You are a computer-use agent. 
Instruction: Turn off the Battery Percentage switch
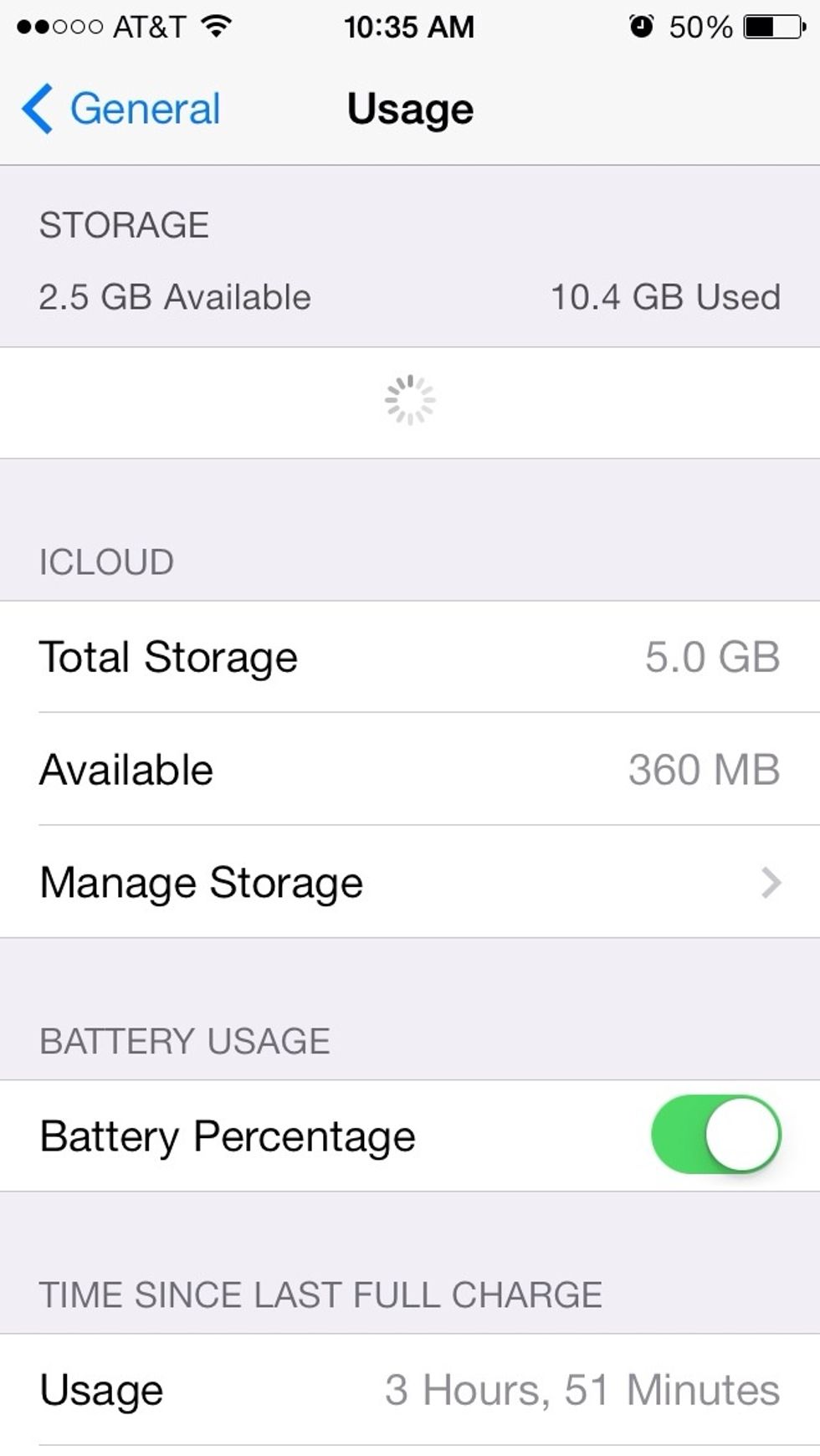click(716, 1135)
